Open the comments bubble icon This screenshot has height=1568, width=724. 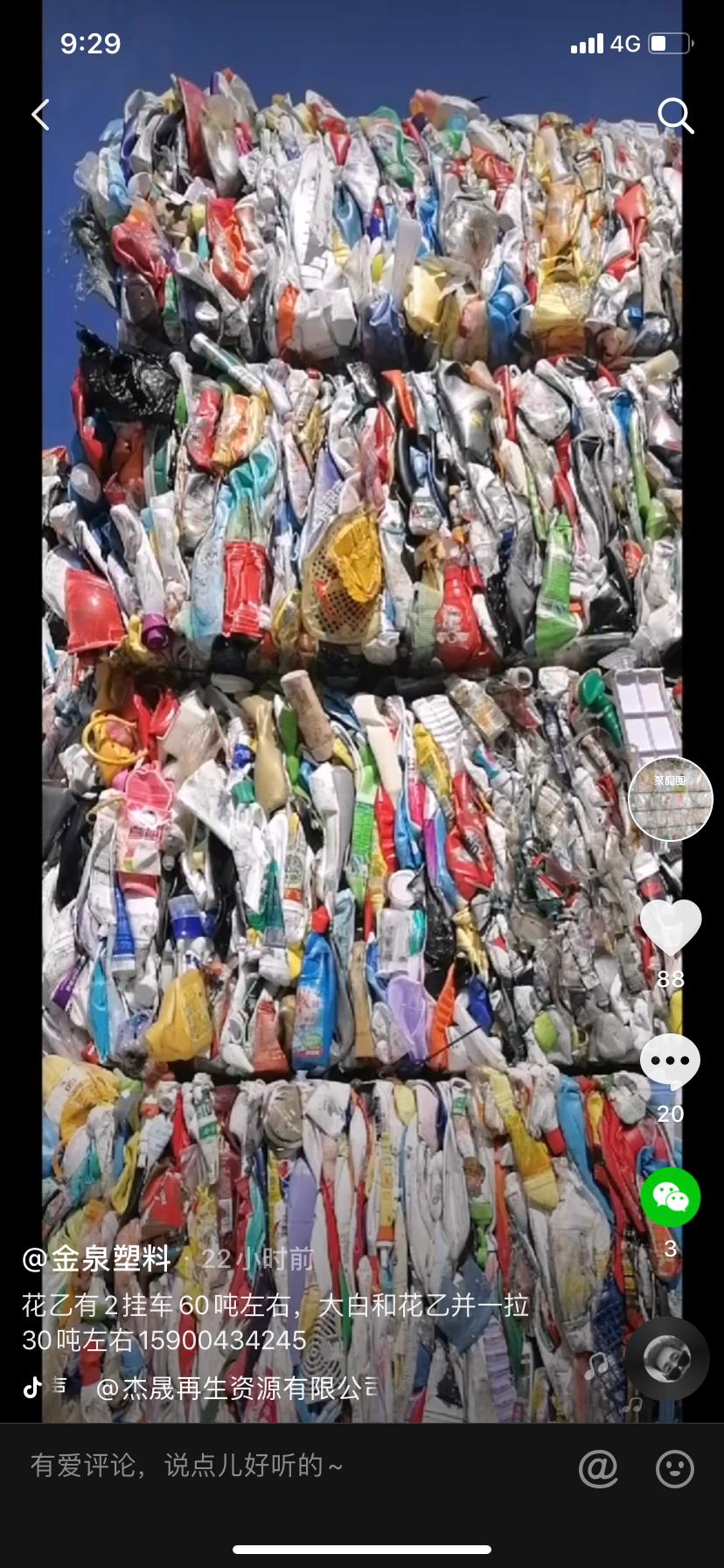pos(671,1061)
